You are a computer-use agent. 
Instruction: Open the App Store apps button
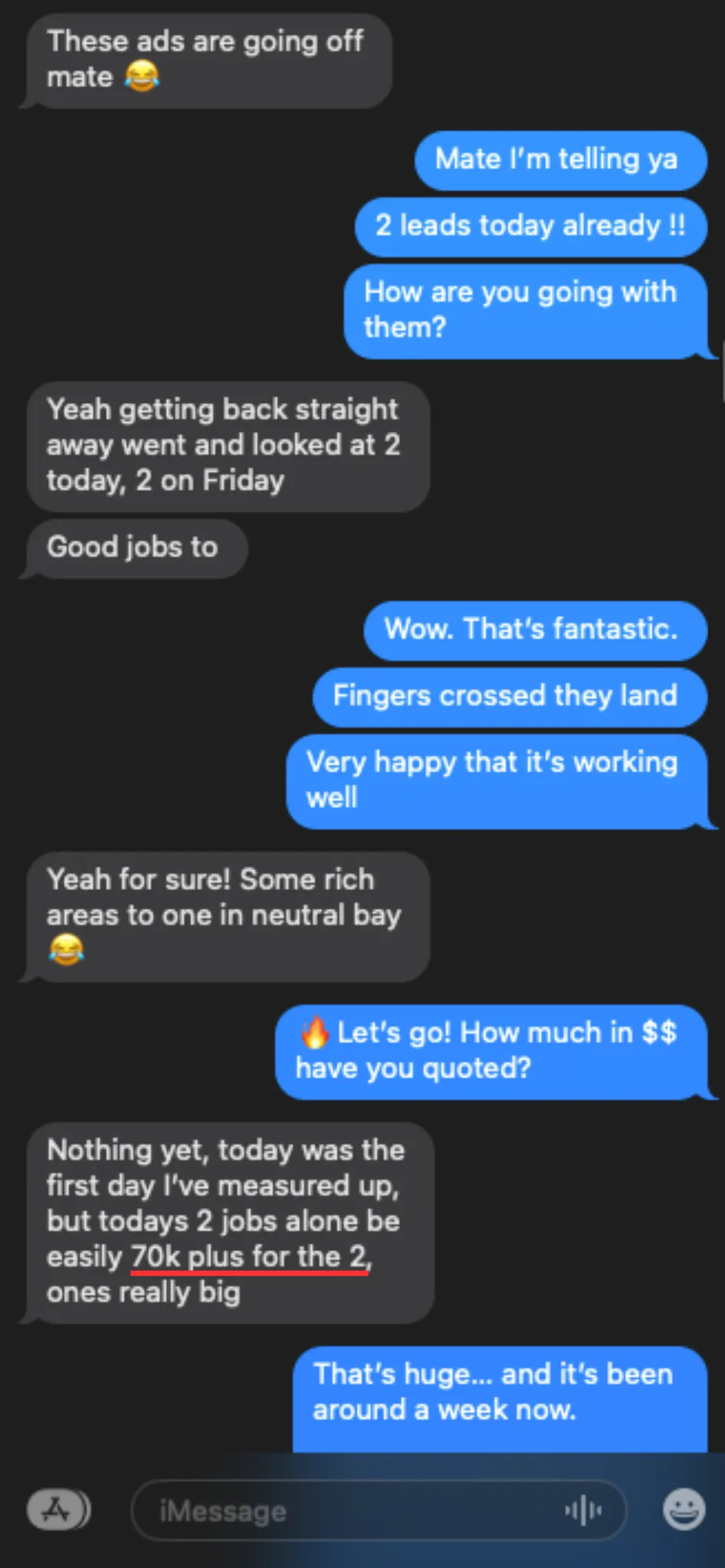point(58,1510)
